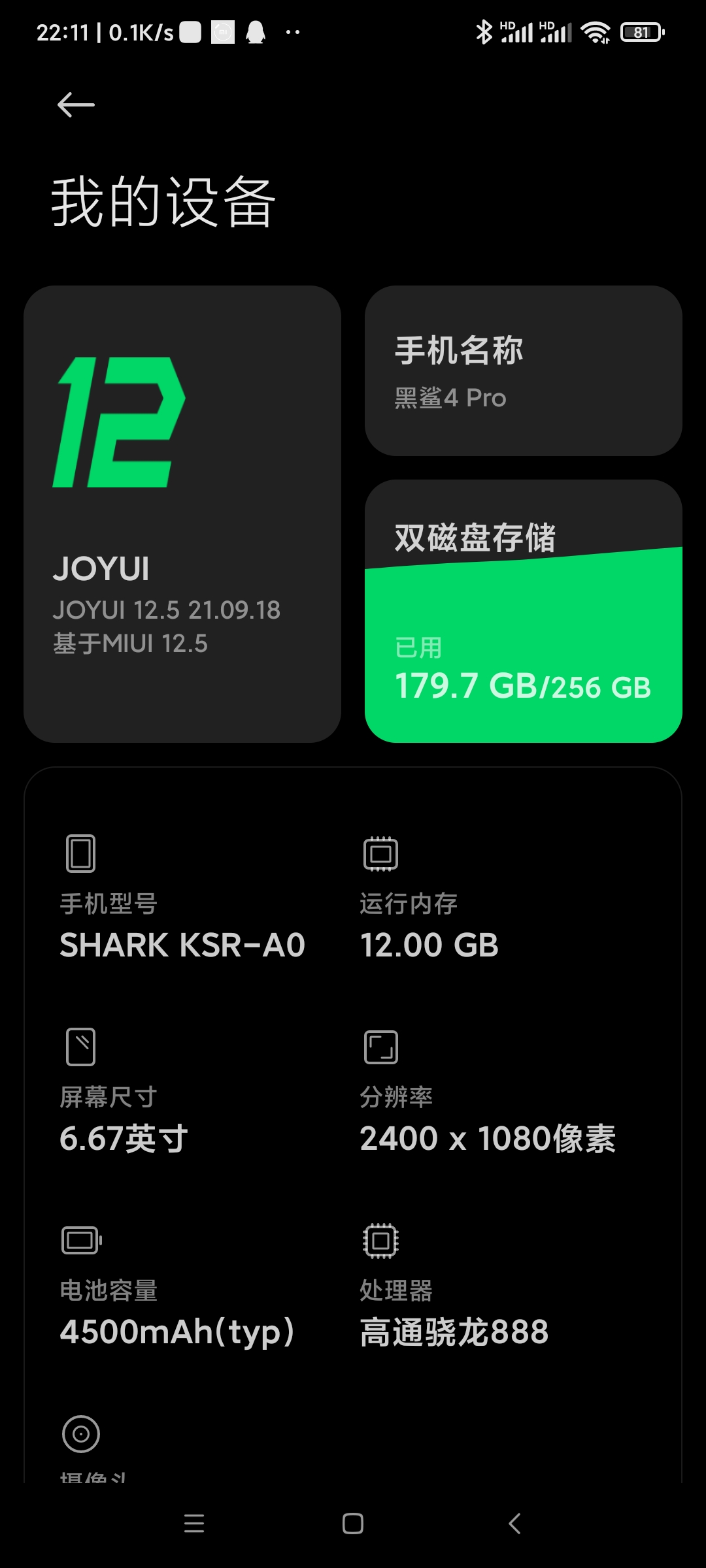Open recent apps from the navigation bar
The image size is (706, 1568).
click(194, 1524)
